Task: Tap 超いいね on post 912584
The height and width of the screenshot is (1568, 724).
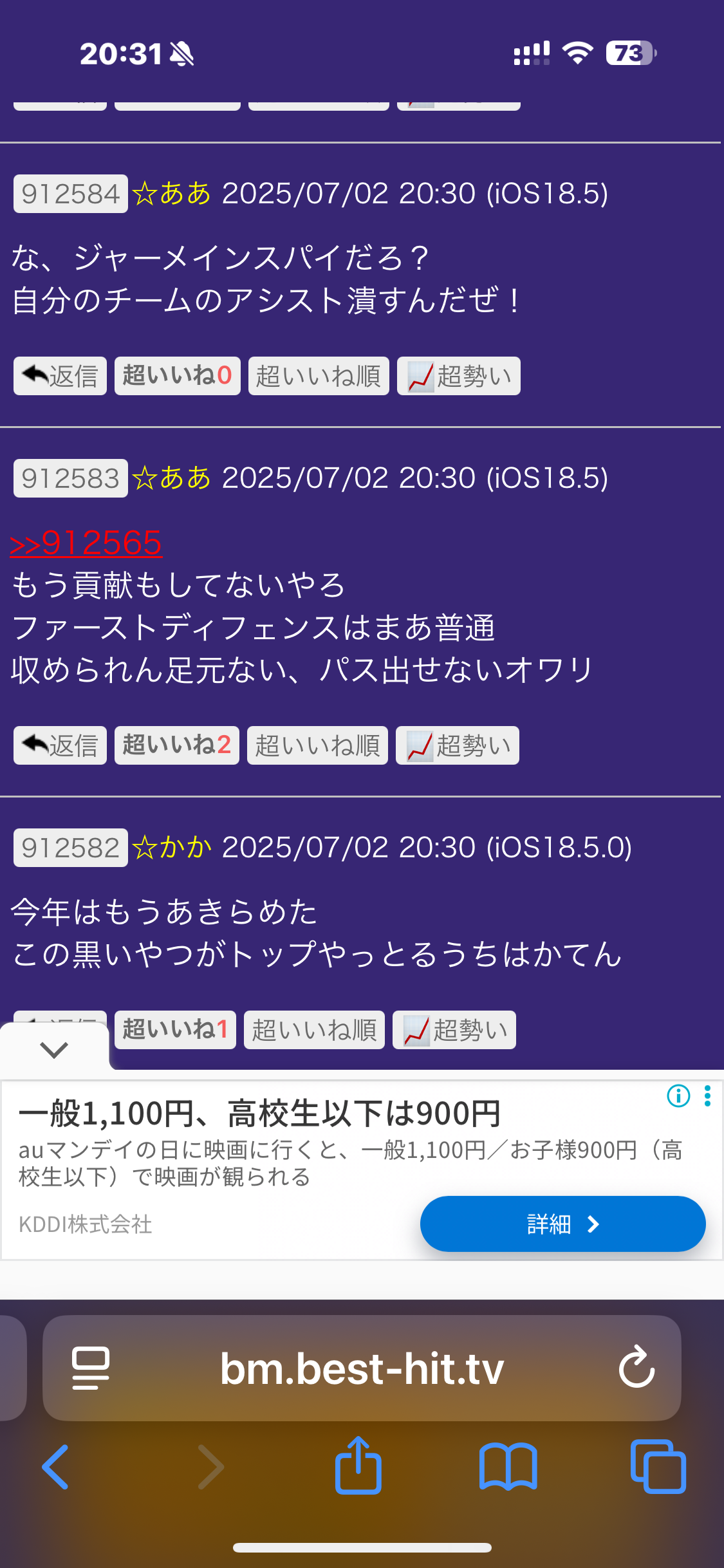Action: (178, 376)
